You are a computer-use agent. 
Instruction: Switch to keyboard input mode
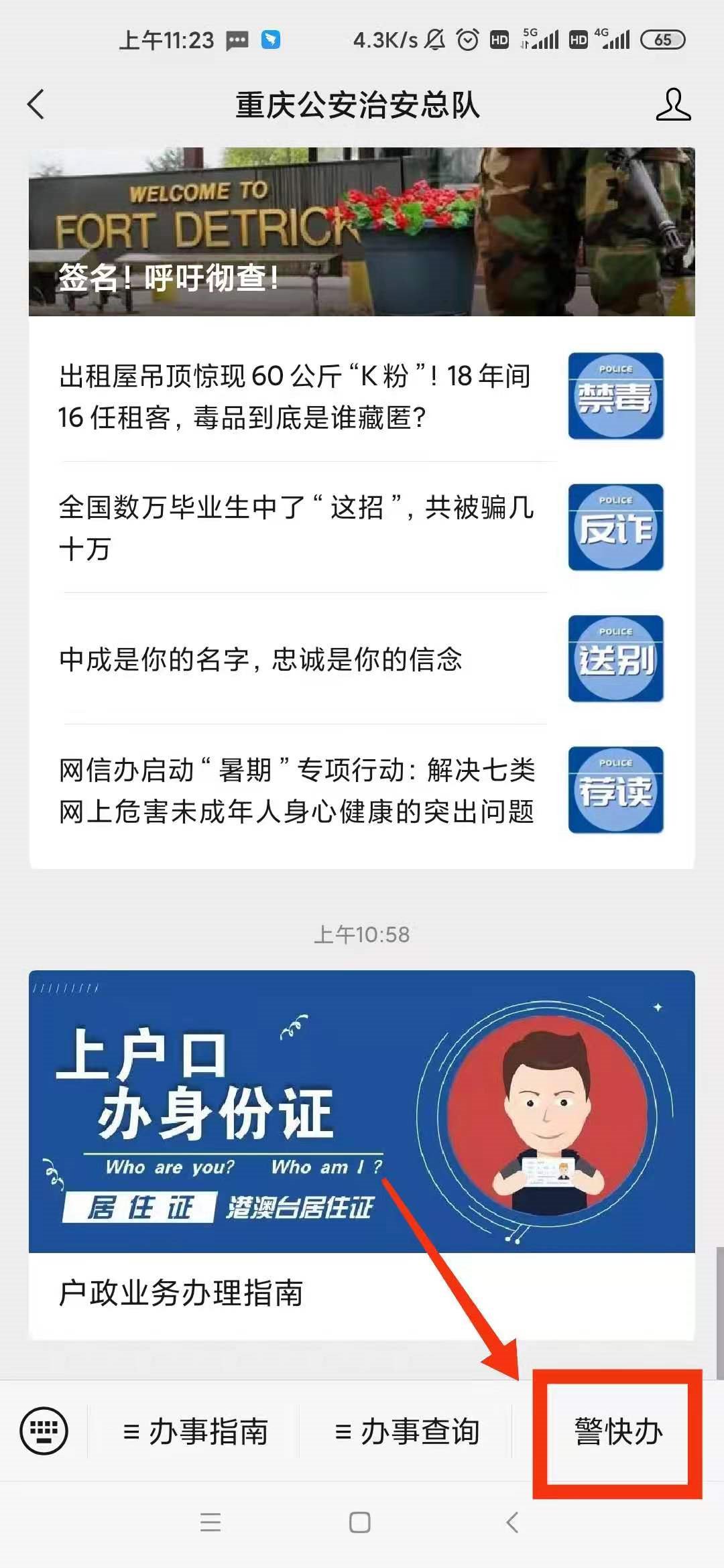coord(44,1431)
